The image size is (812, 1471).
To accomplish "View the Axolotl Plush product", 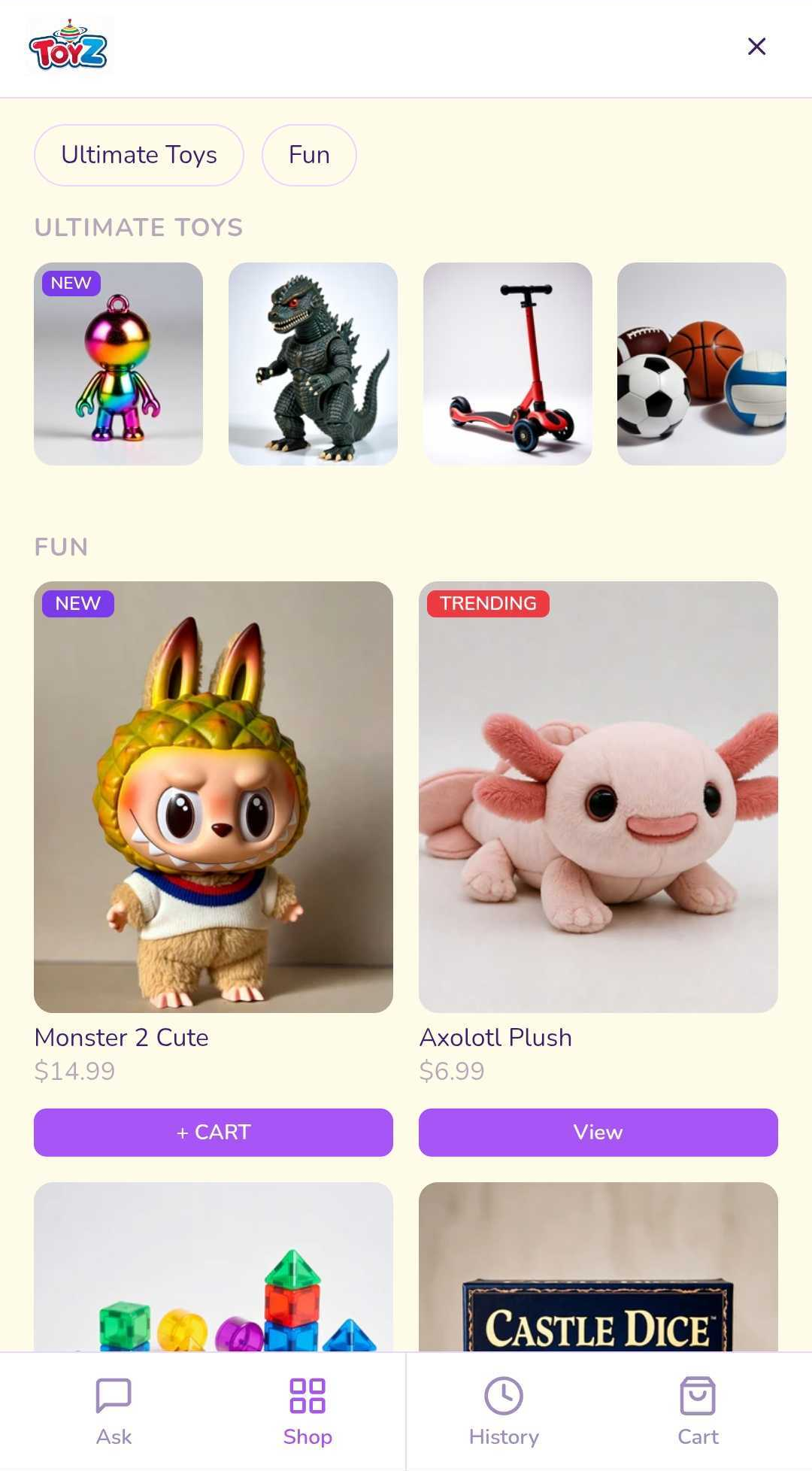I will tap(598, 1132).
